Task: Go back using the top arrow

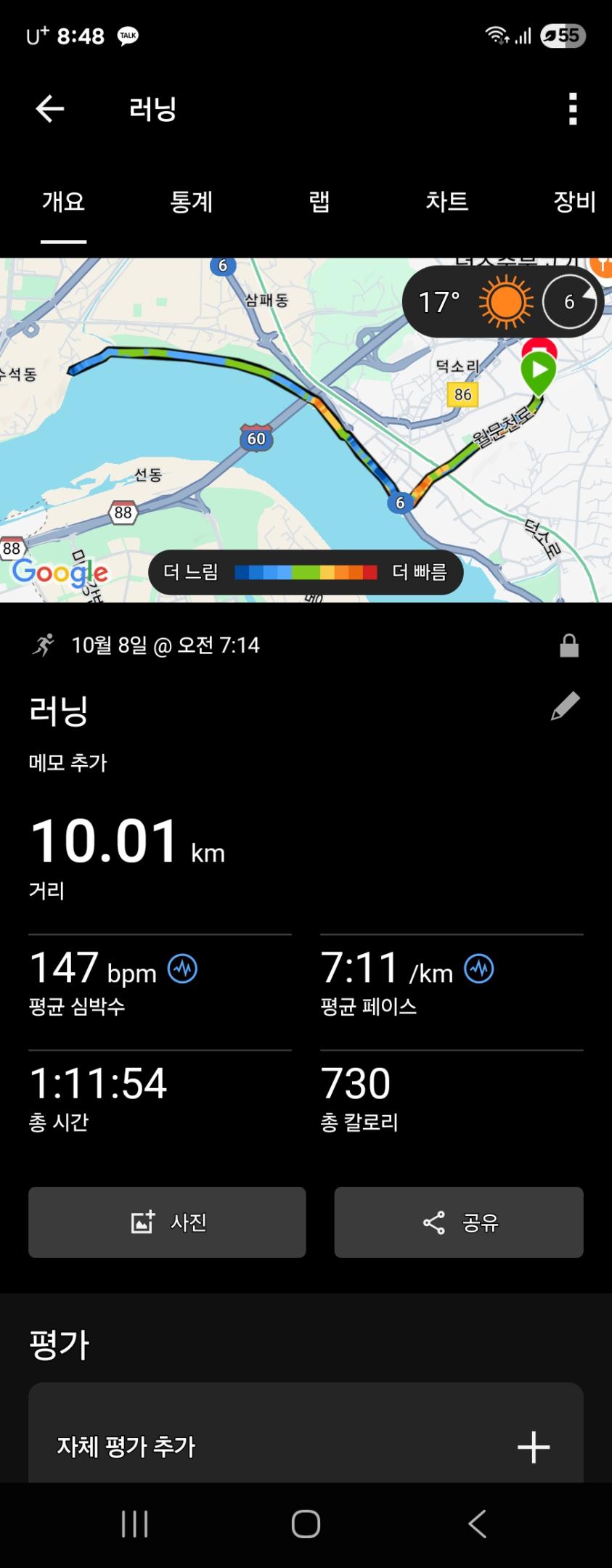Action: pyautogui.click(x=50, y=109)
